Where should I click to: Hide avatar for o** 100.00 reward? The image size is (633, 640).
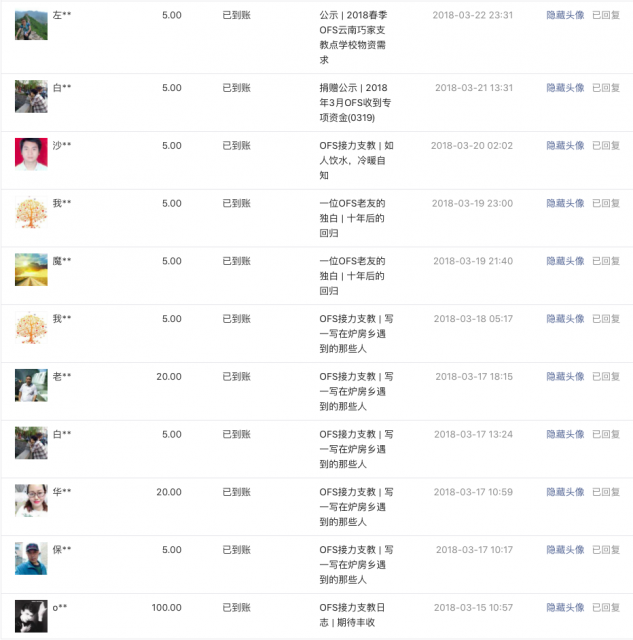tap(565, 608)
